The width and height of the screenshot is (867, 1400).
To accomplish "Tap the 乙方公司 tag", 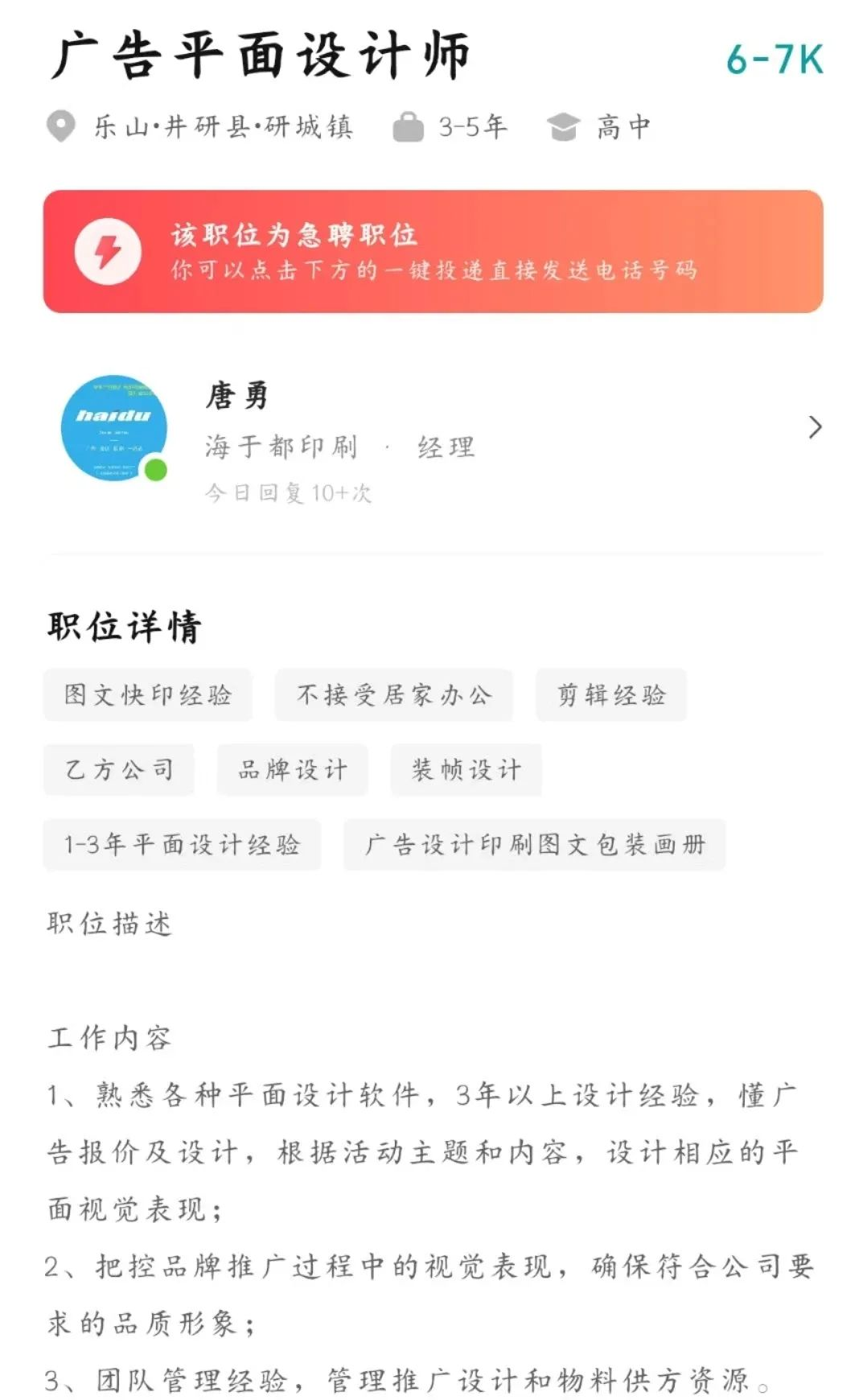I will [119, 769].
